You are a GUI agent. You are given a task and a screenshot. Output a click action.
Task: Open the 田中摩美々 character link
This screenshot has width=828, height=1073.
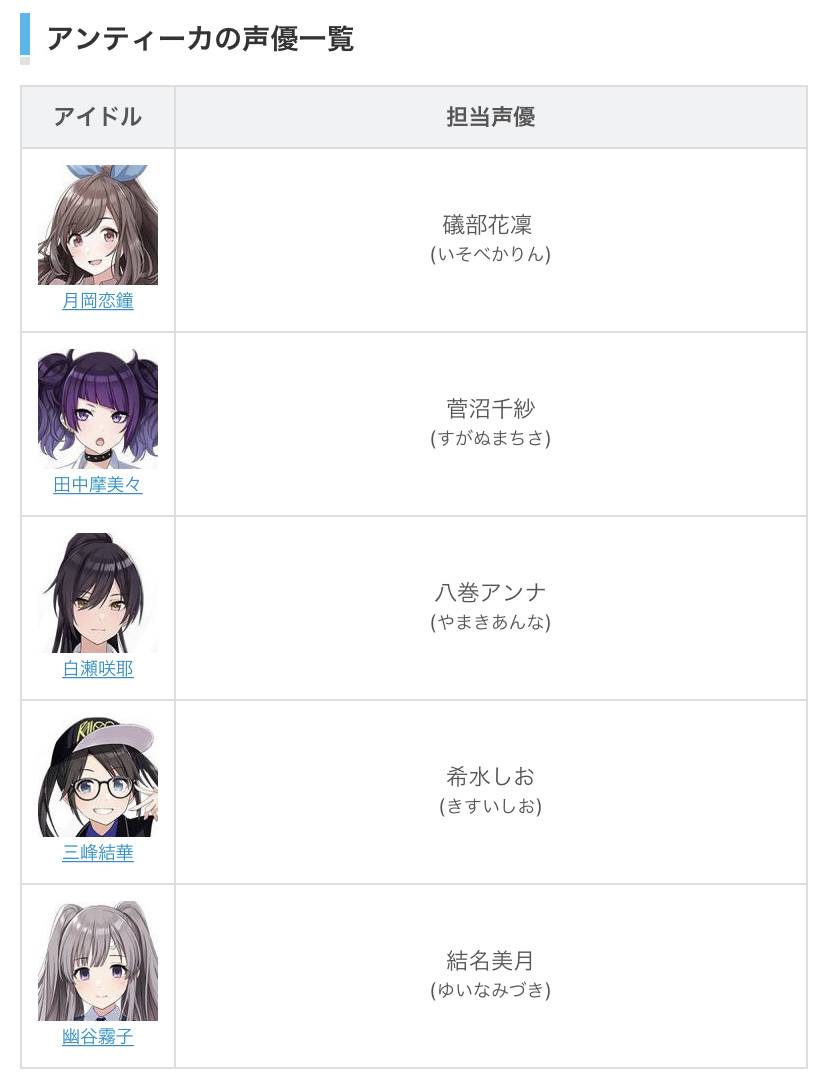98,485
